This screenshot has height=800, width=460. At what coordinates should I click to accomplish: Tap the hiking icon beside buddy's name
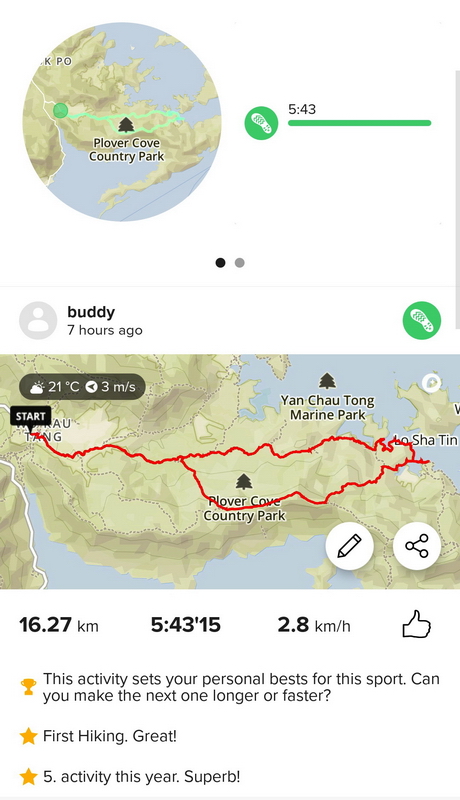click(x=422, y=320)
